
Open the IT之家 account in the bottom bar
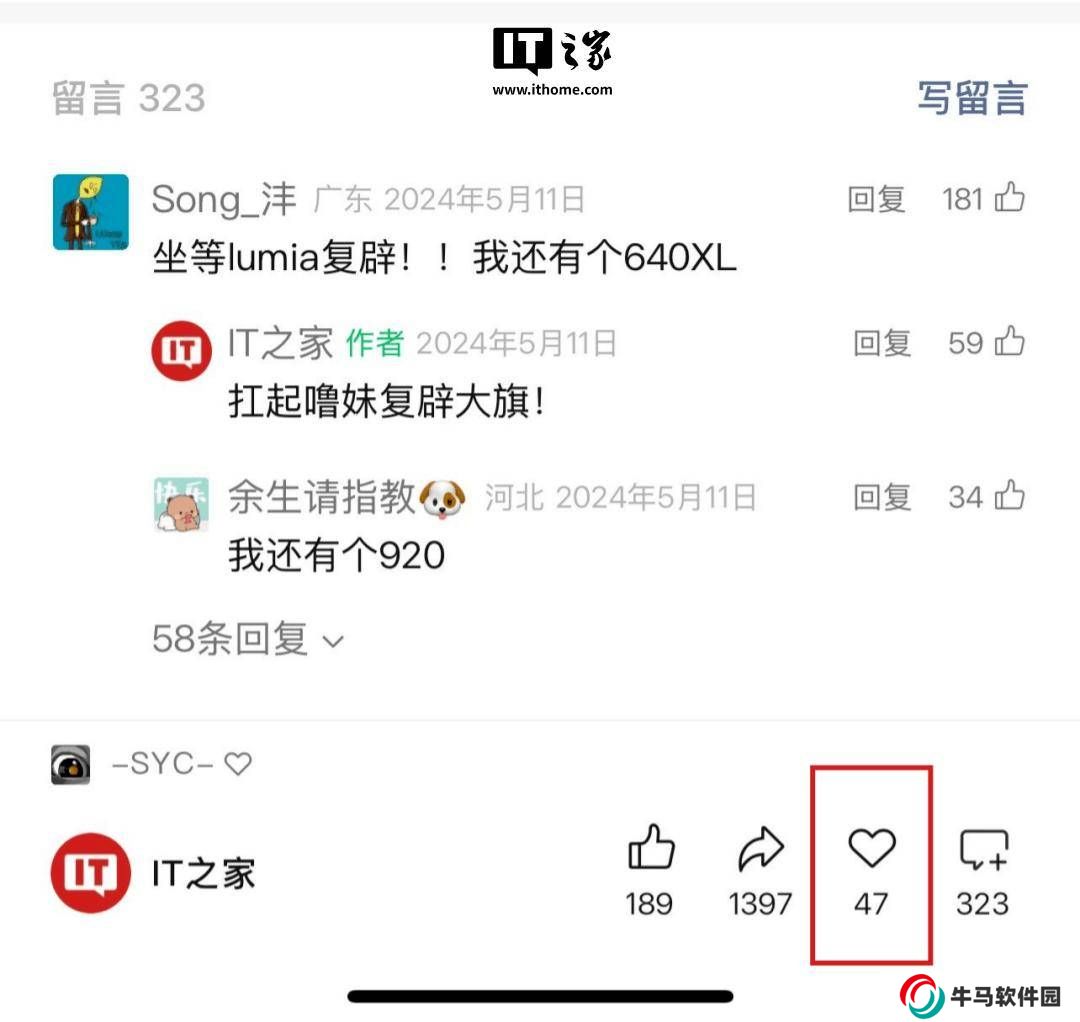click(153, 873)
